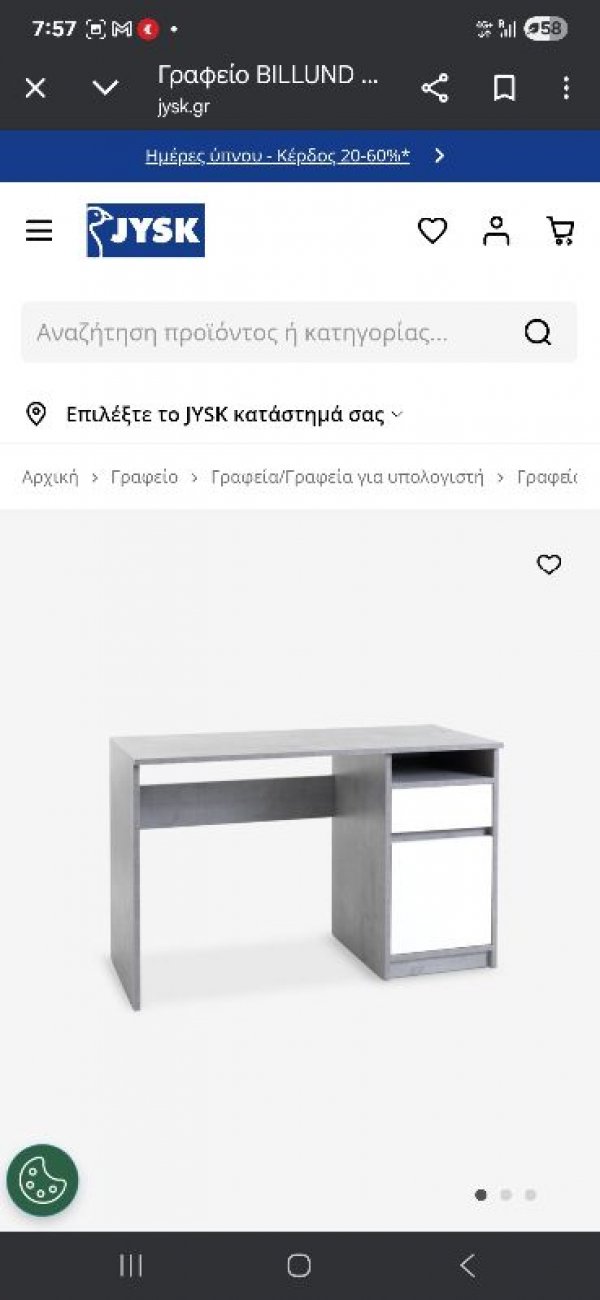
Task: Go back with the system back button
Action: [x=467, y=1265]
